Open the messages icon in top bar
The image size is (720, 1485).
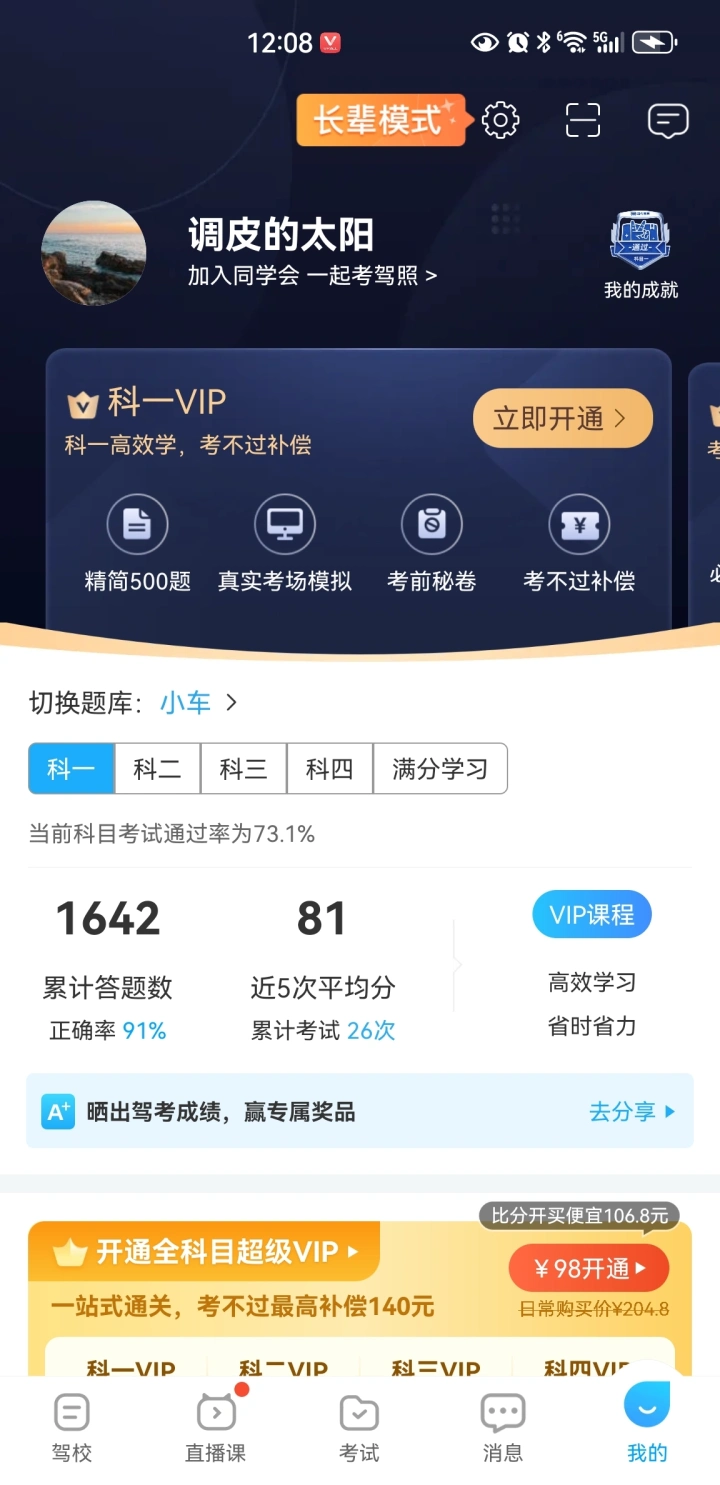(x=668, y=120)
